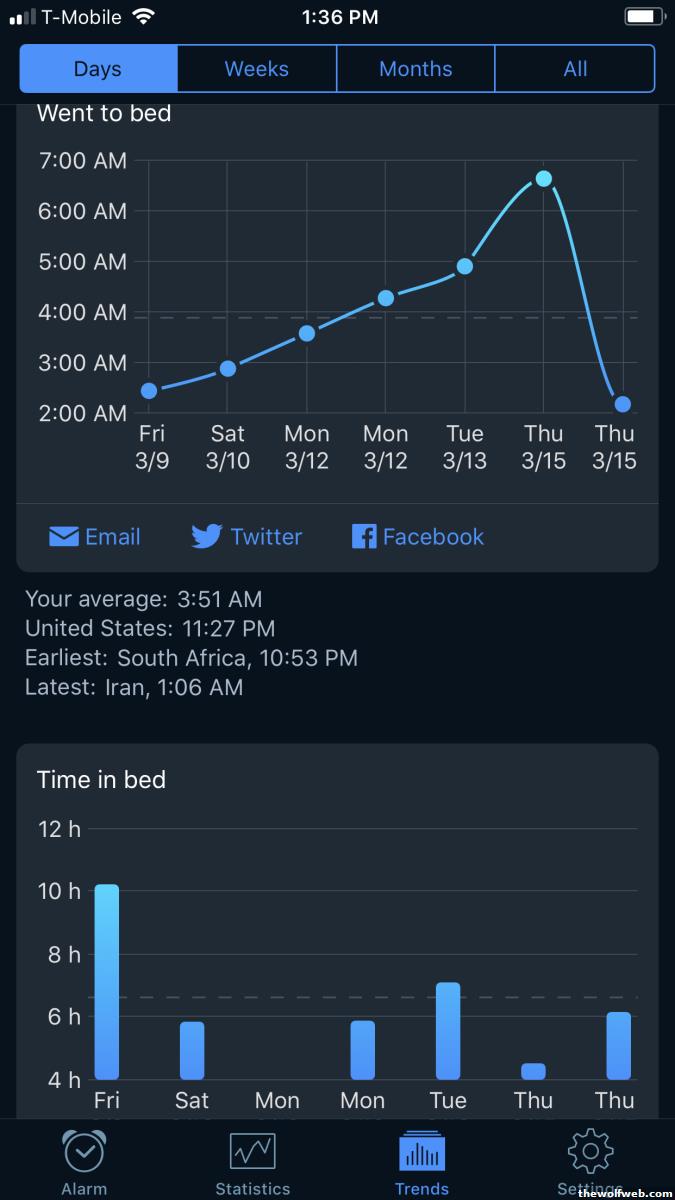The image size is (675, 1200).
Task: Switch to the Months view
Action: [x=416, y=69]
